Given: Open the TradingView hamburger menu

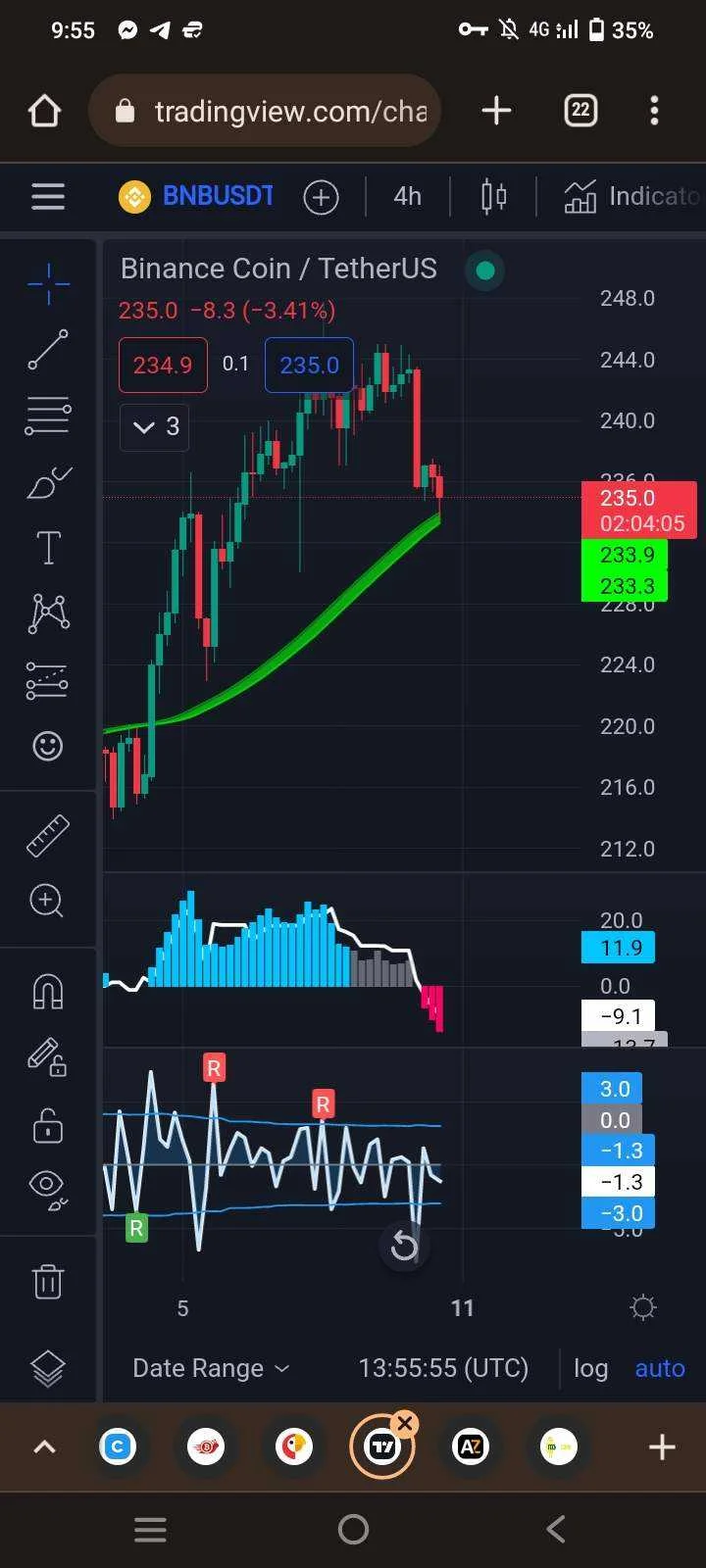Looking at the screenshot, I should point(48,196).
